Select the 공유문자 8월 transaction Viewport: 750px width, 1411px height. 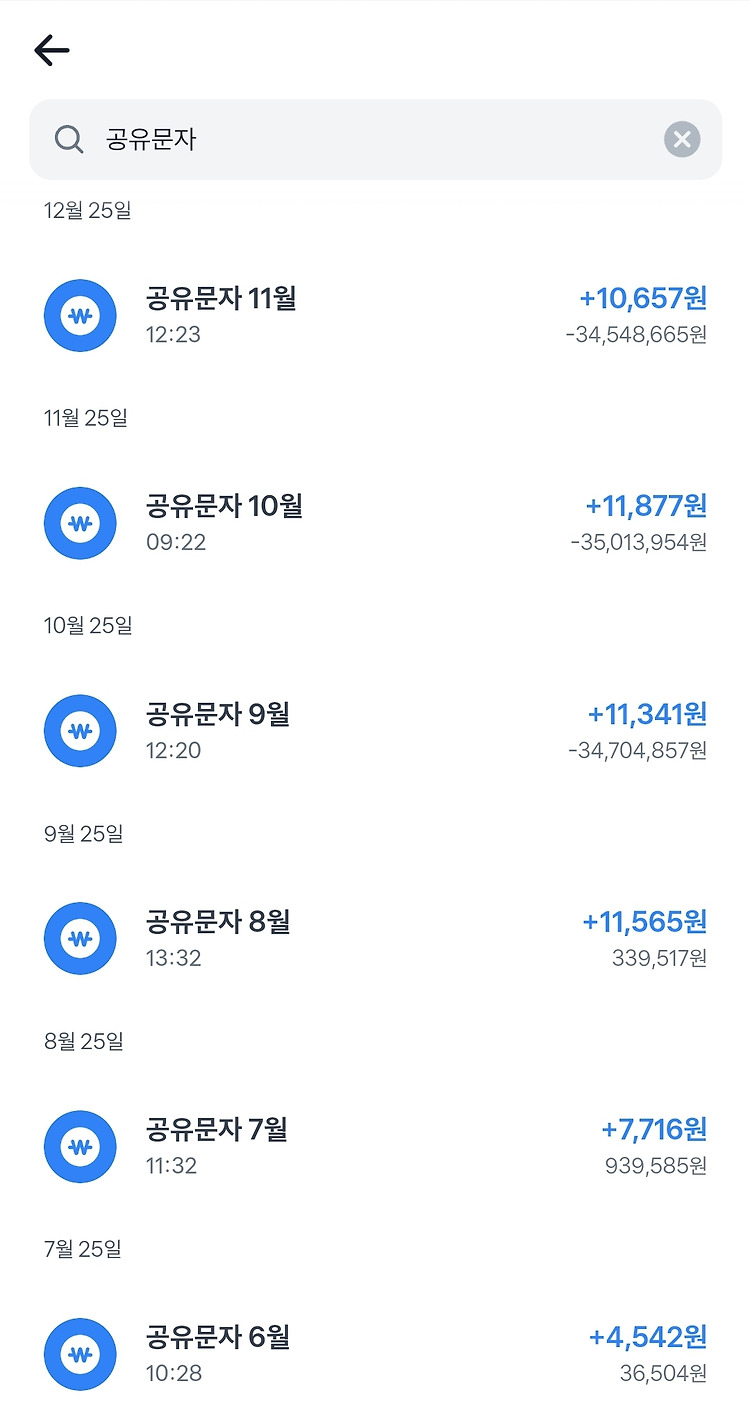pos(375,938)
